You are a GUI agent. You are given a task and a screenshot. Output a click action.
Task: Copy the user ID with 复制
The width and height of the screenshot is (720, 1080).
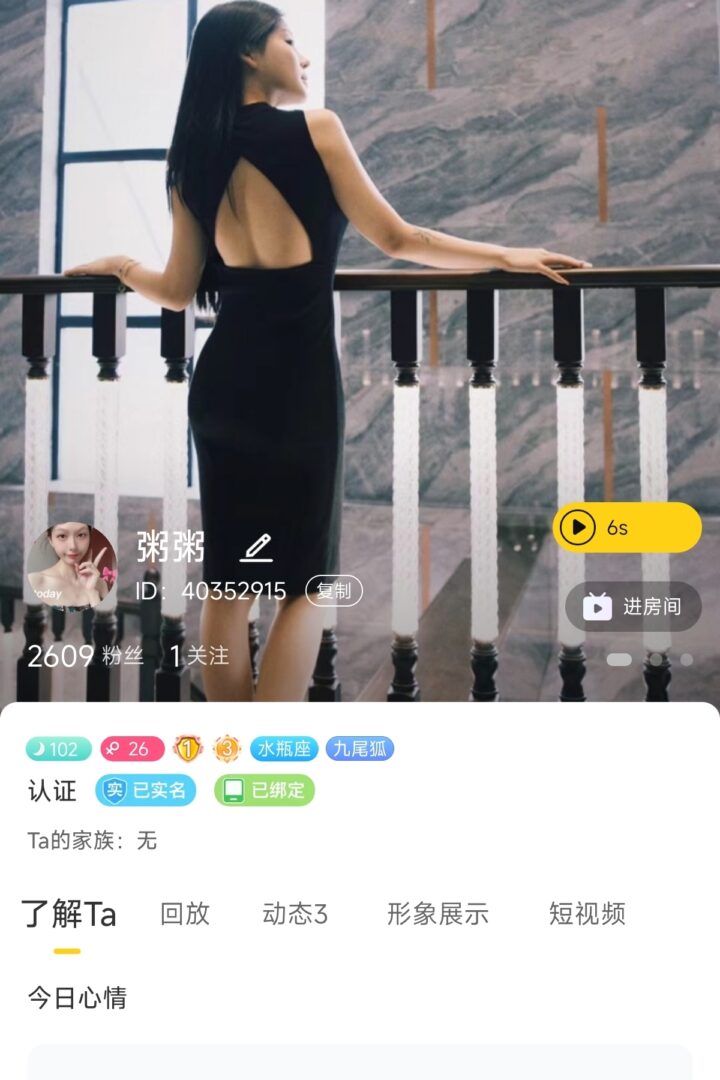333,591
